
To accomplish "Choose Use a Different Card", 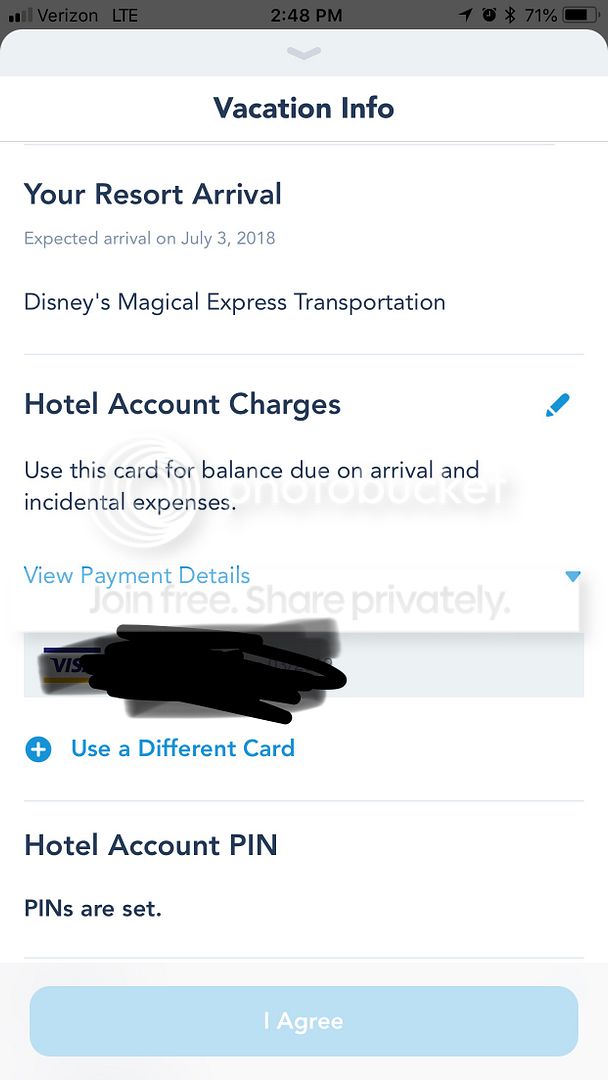I will tap(182, 748).
